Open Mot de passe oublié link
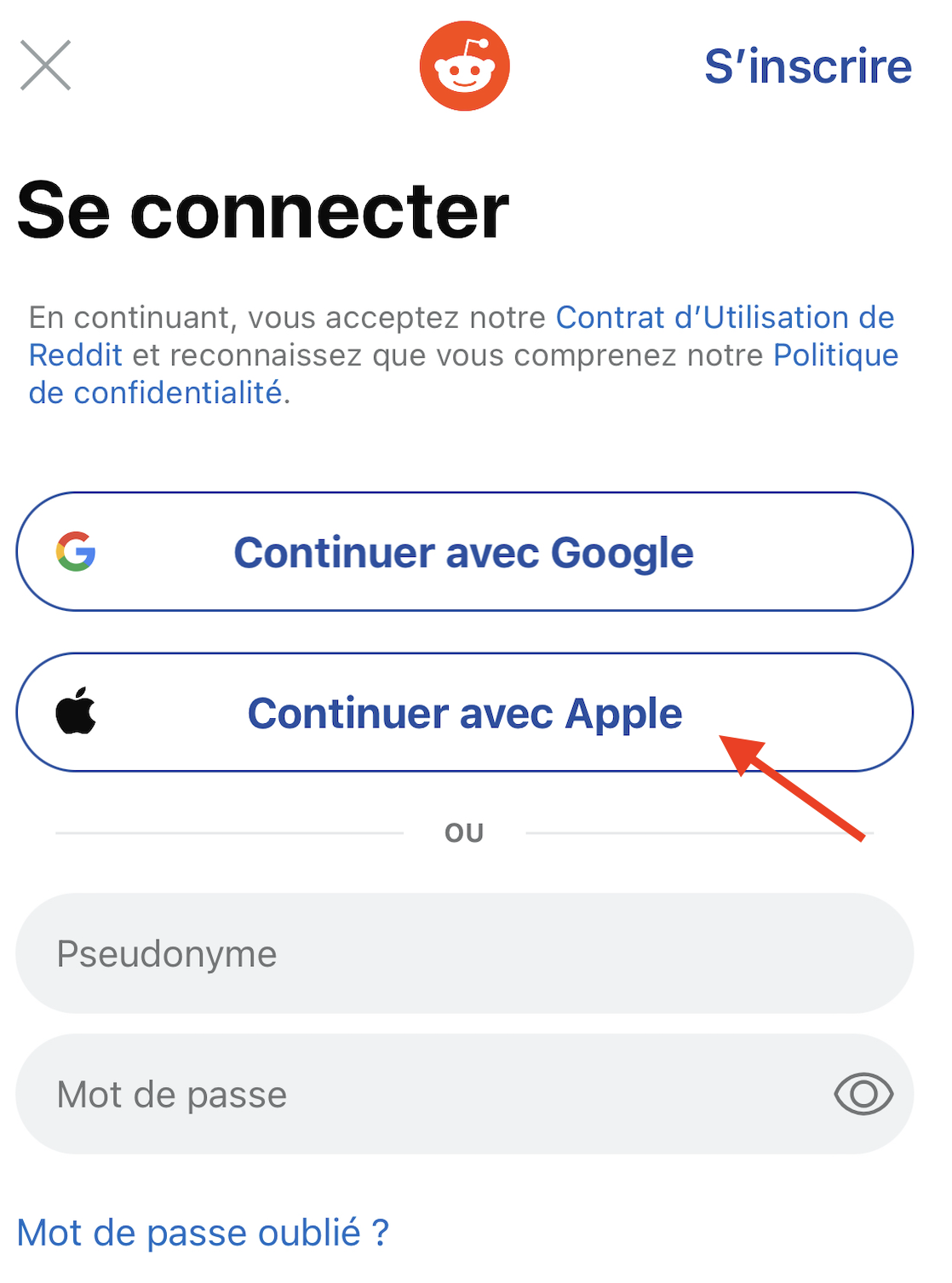 pos(203,1233)
